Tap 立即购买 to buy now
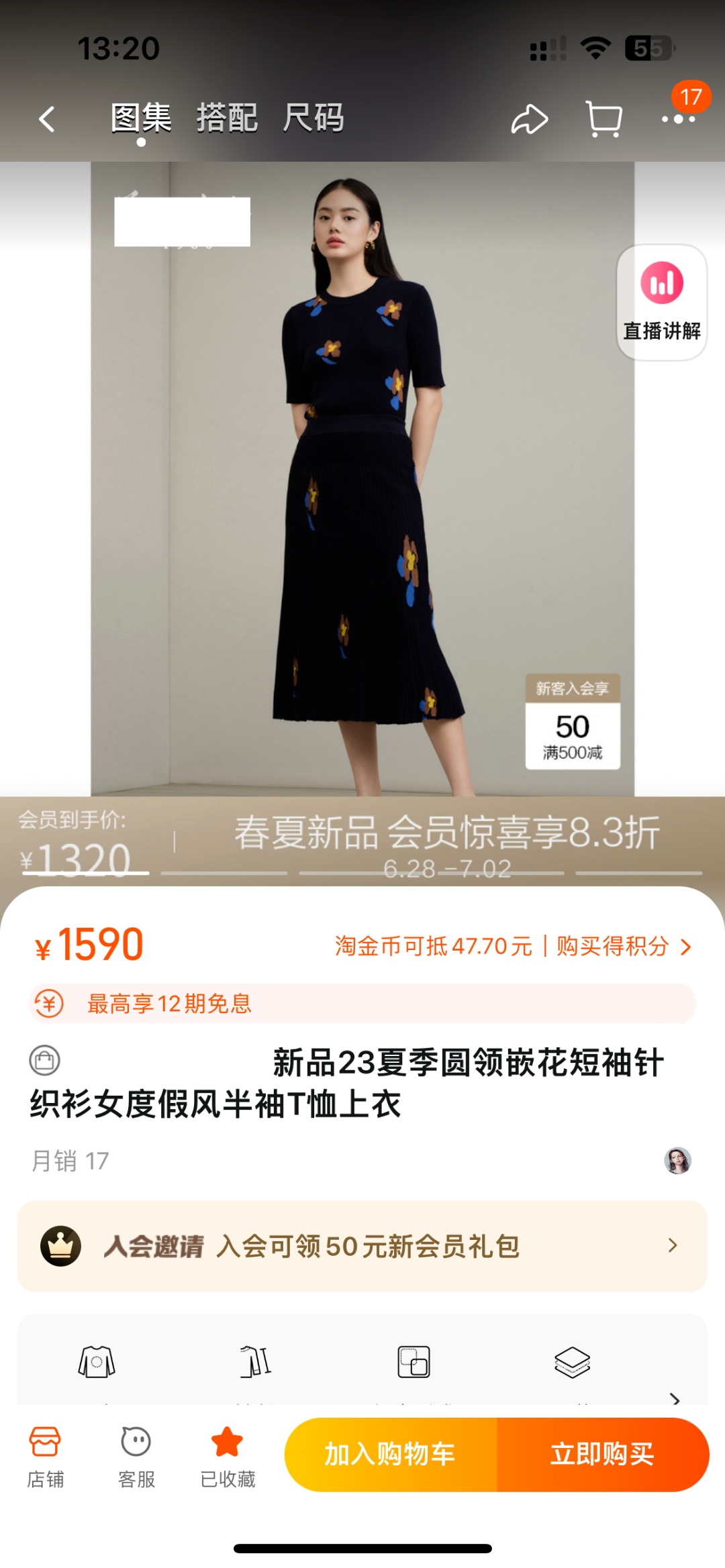Viewport: 725px width, 1568px height. [x=602, y=1455]
